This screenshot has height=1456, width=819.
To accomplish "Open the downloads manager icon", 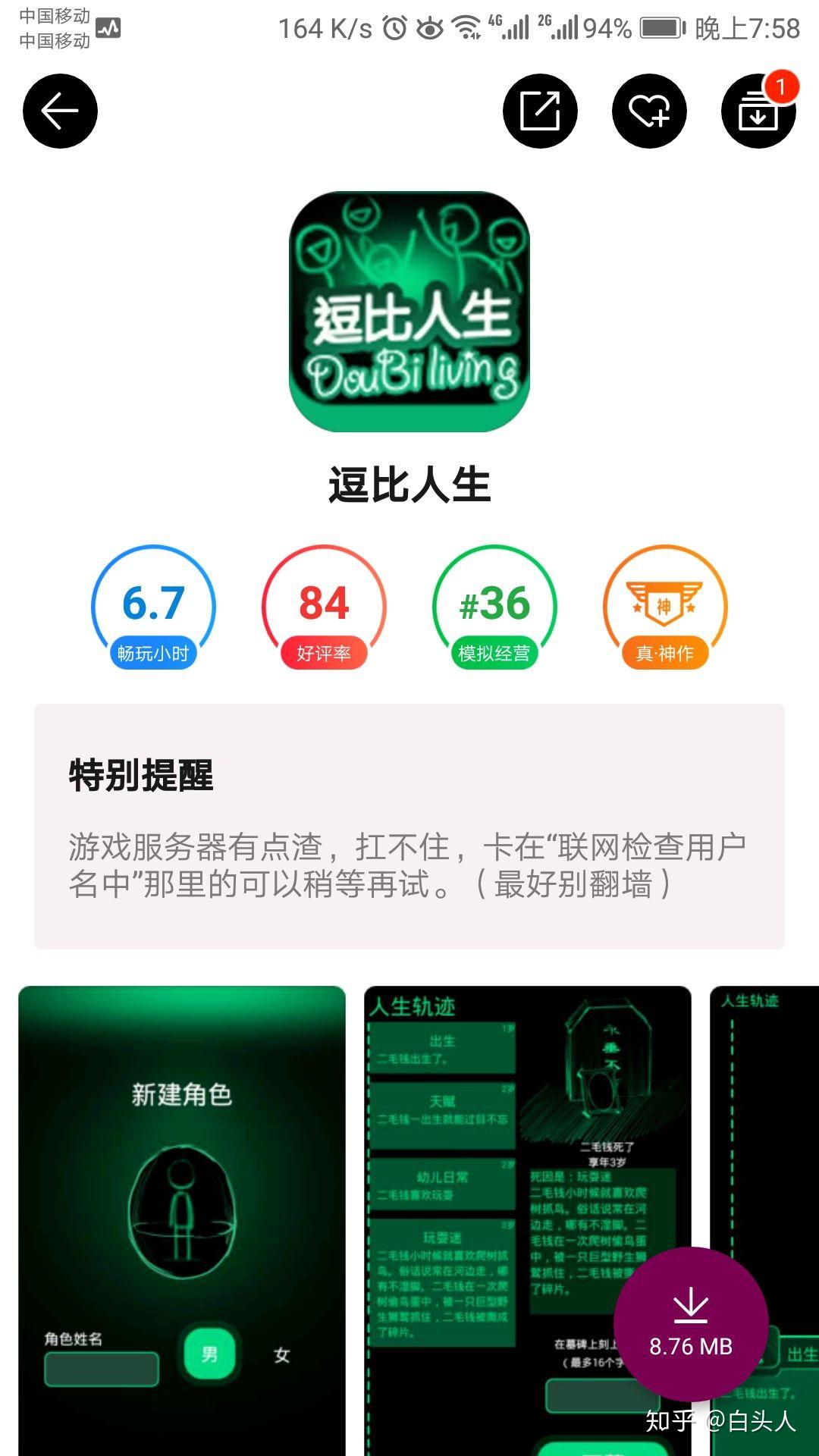I will click(758, 111).
